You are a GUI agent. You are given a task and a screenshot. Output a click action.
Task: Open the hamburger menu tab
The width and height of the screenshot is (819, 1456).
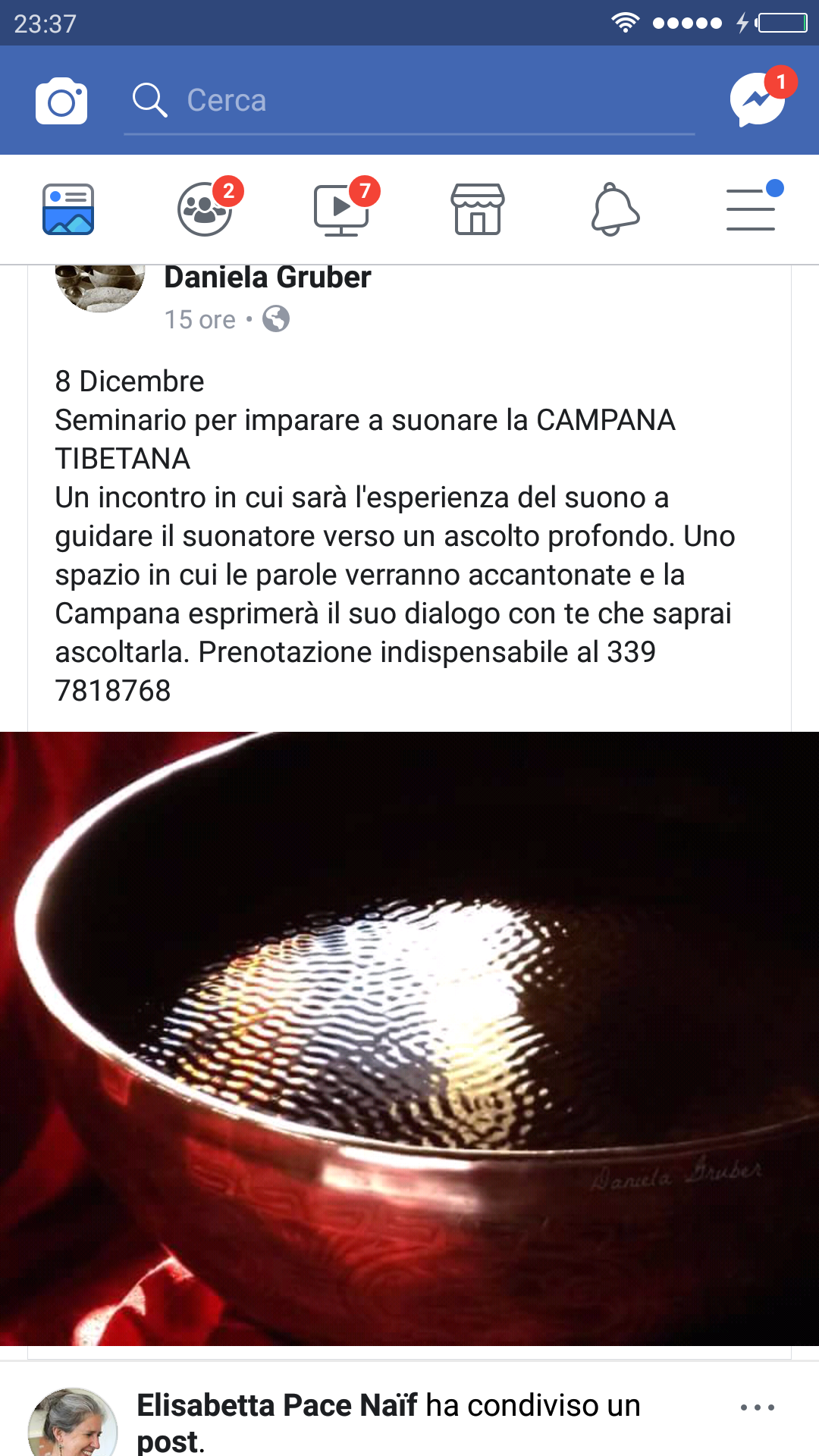pyautogui.click(x=751, y=209)
